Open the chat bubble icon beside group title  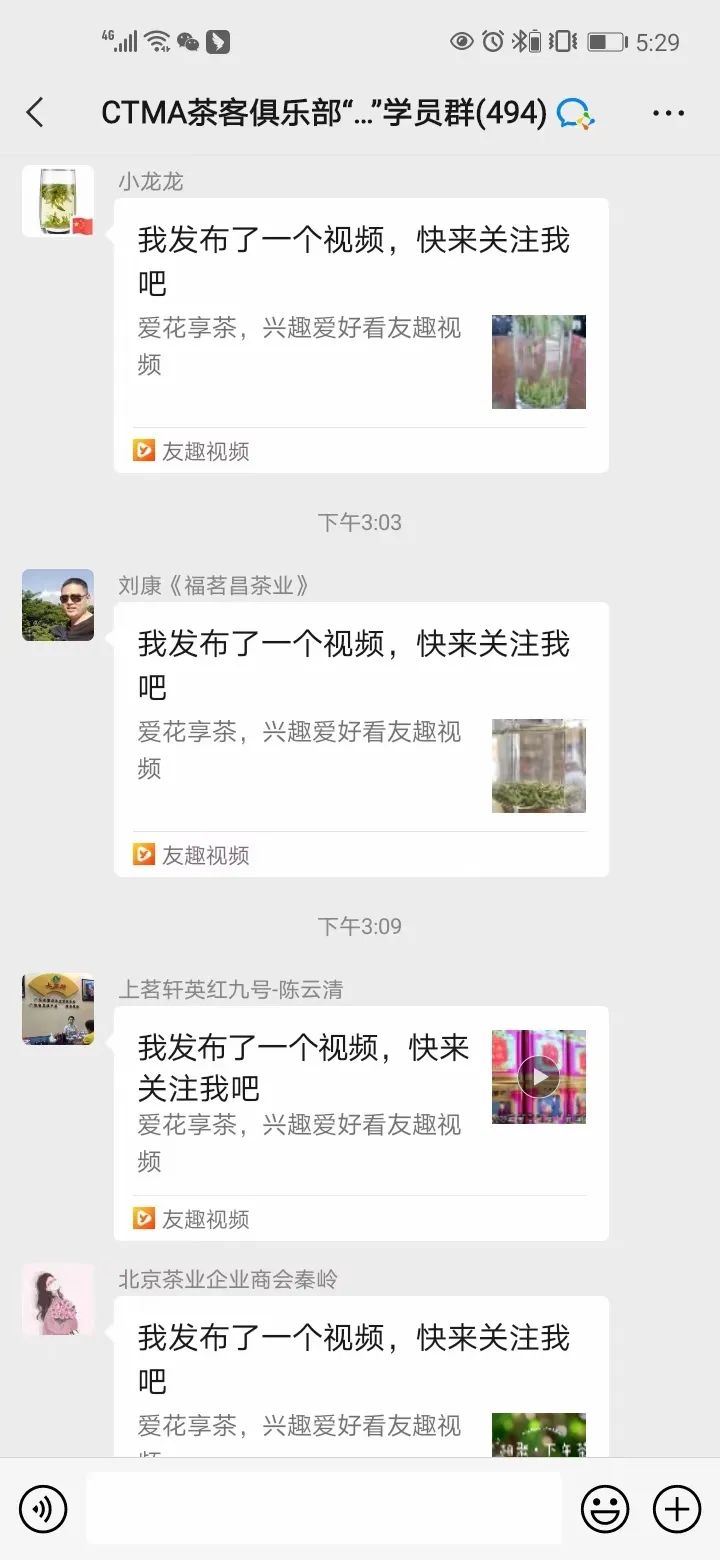(x=575, y=113)
